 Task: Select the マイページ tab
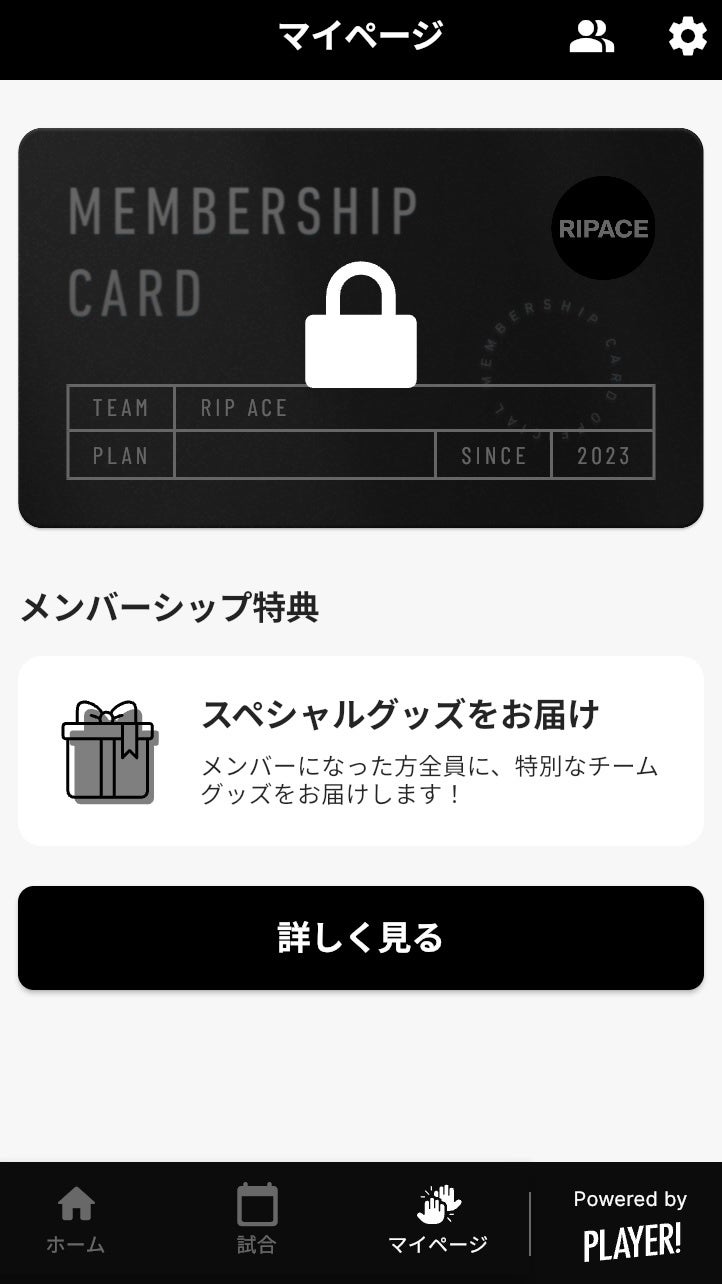438,1220
